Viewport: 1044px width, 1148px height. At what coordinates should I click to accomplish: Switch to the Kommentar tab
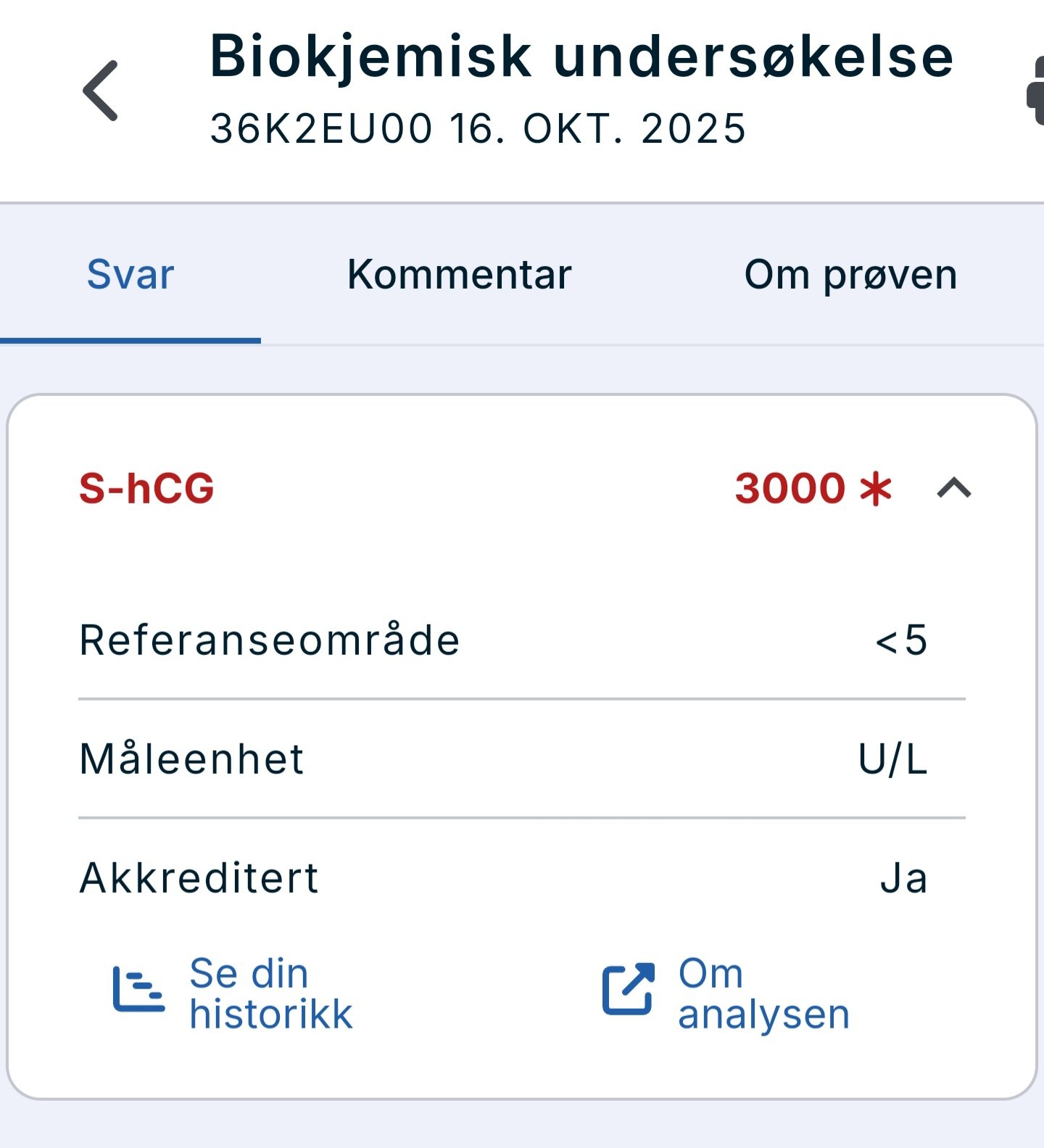tap(460, 276)
